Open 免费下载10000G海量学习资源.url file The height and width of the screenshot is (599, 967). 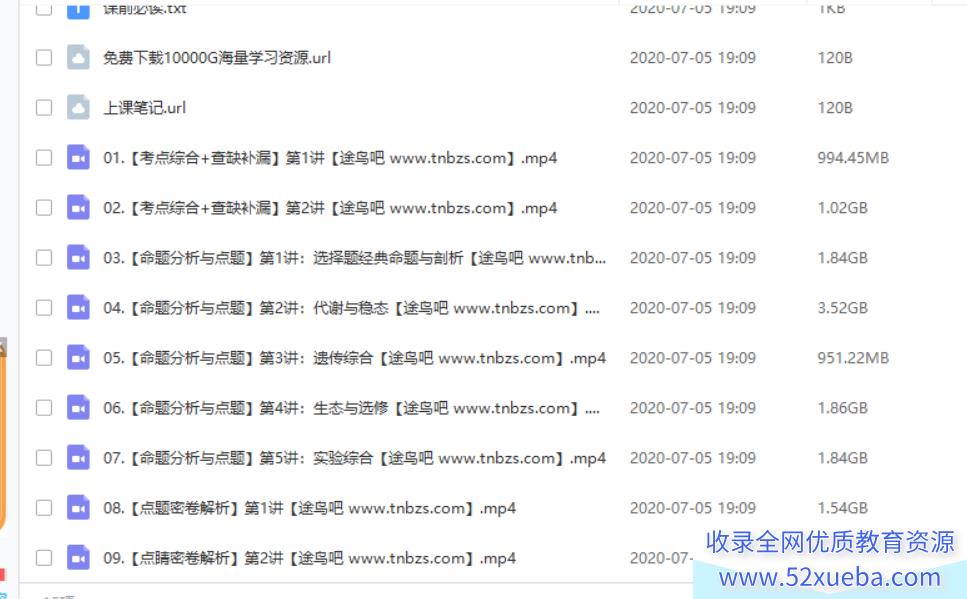click(217, 58)
